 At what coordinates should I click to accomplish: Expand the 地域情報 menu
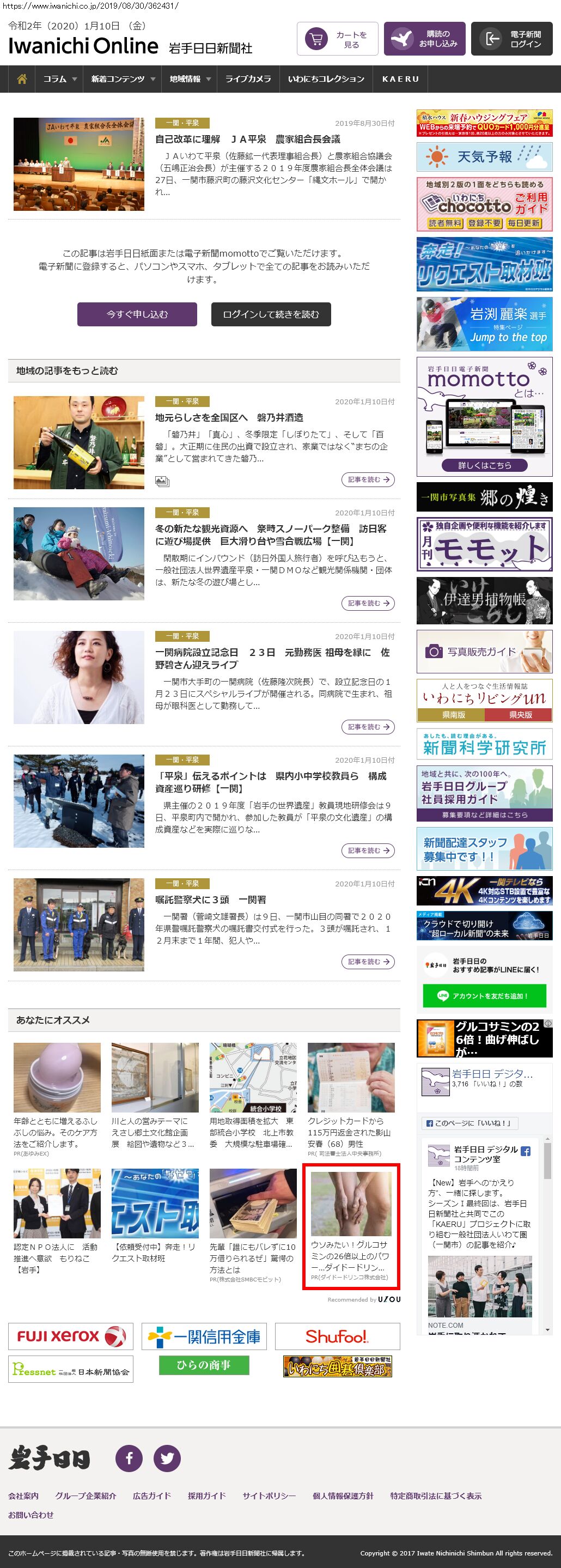tap(189, 79)
